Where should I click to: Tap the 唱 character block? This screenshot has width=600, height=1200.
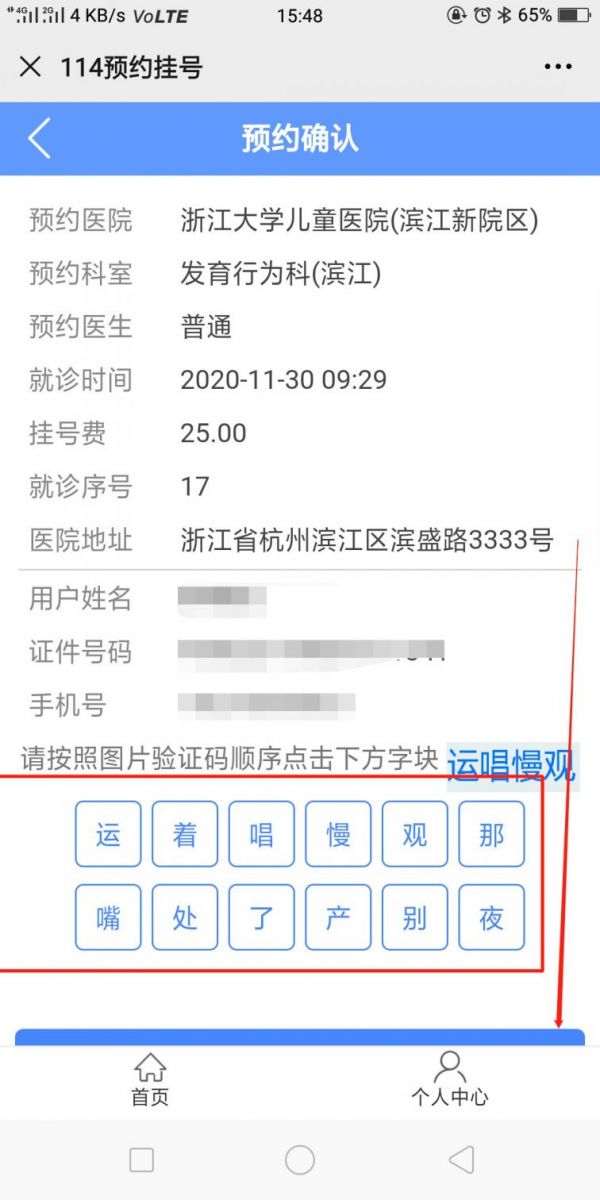click(261, 834)
